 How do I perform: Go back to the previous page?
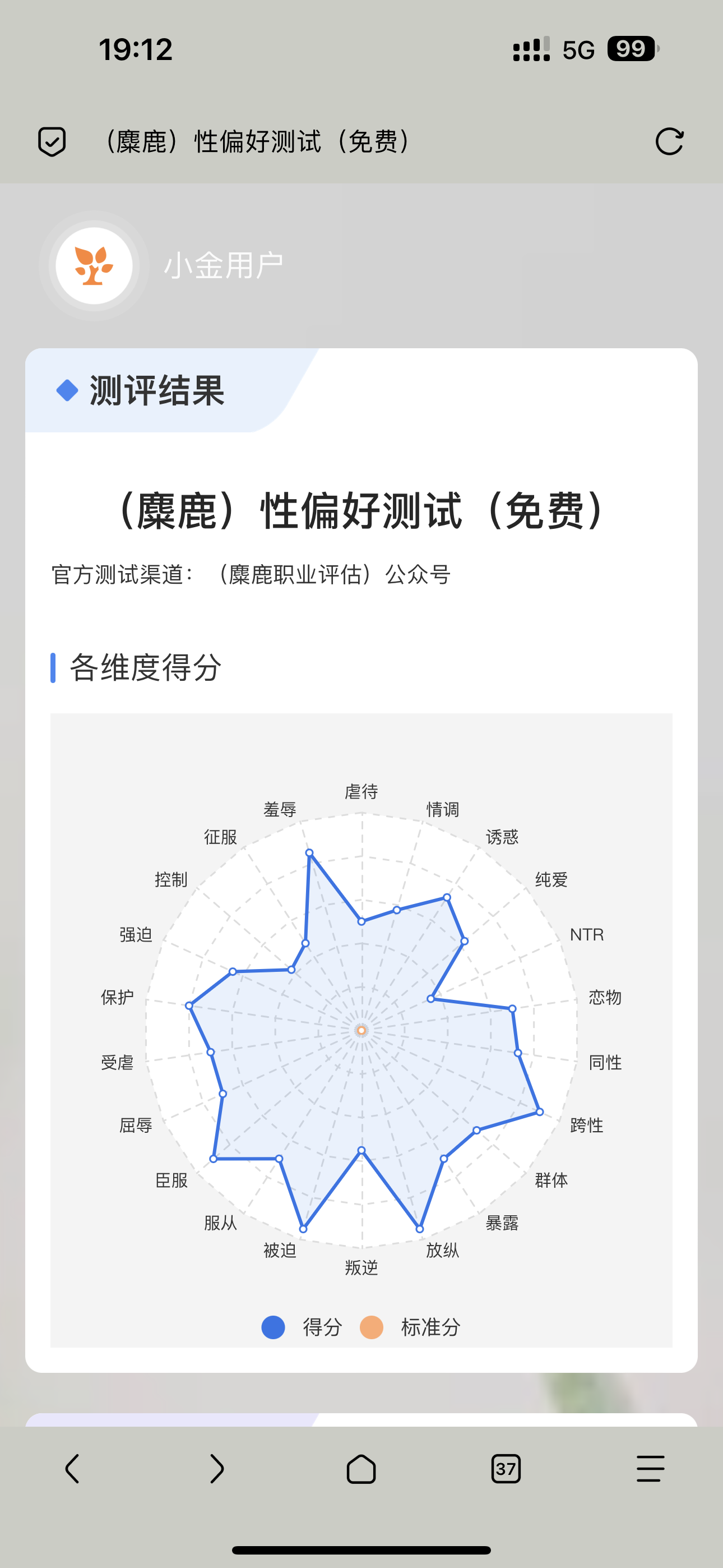coord(72,1469)
